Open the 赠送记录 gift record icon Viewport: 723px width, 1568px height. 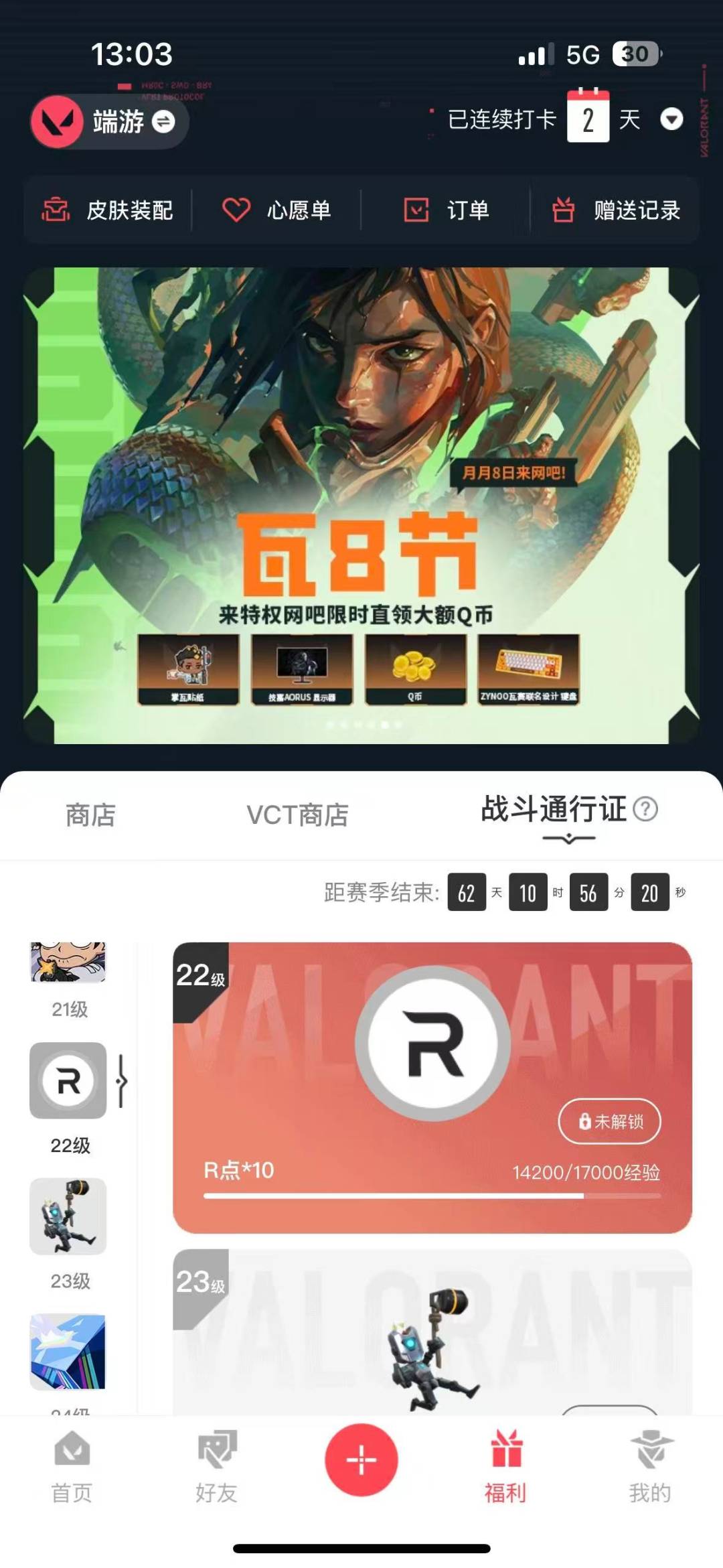[x=564, y=210]
